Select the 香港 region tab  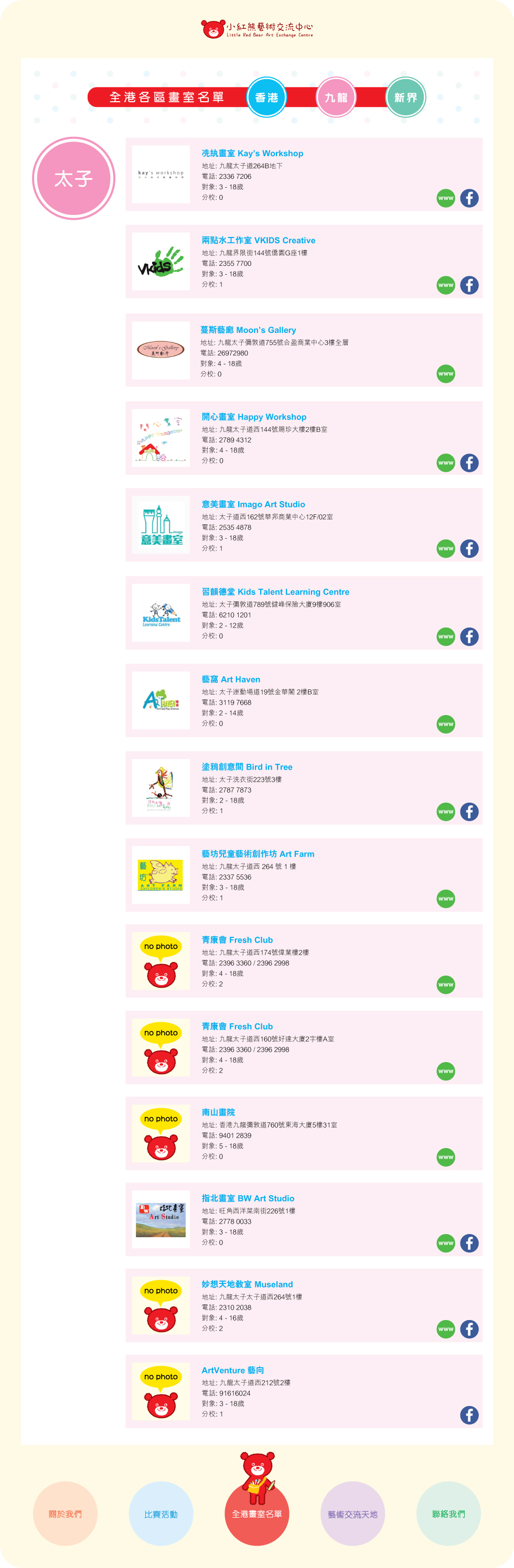click(266, 98)
